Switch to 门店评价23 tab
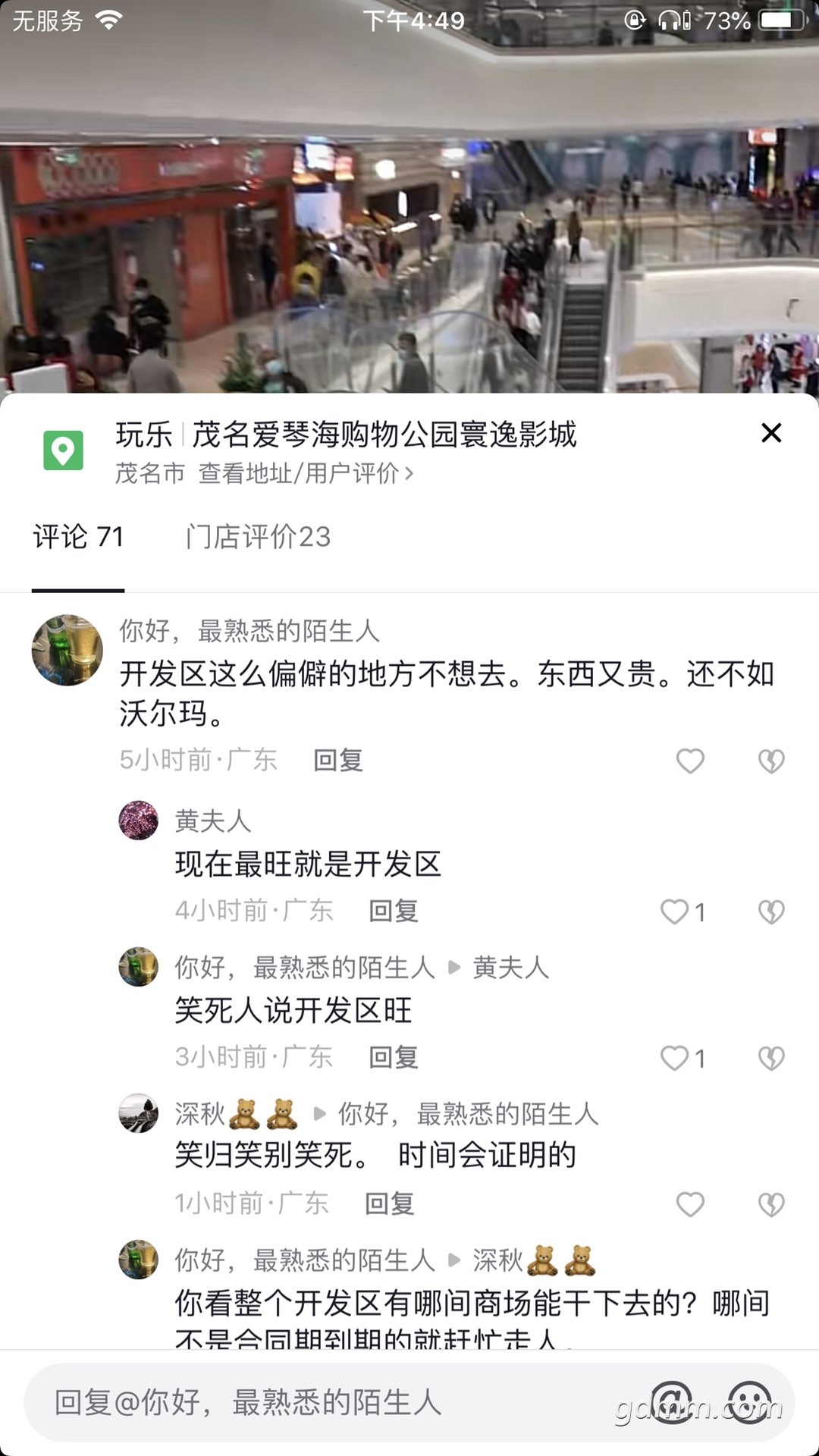819x1456 pixels. point(258,537)
